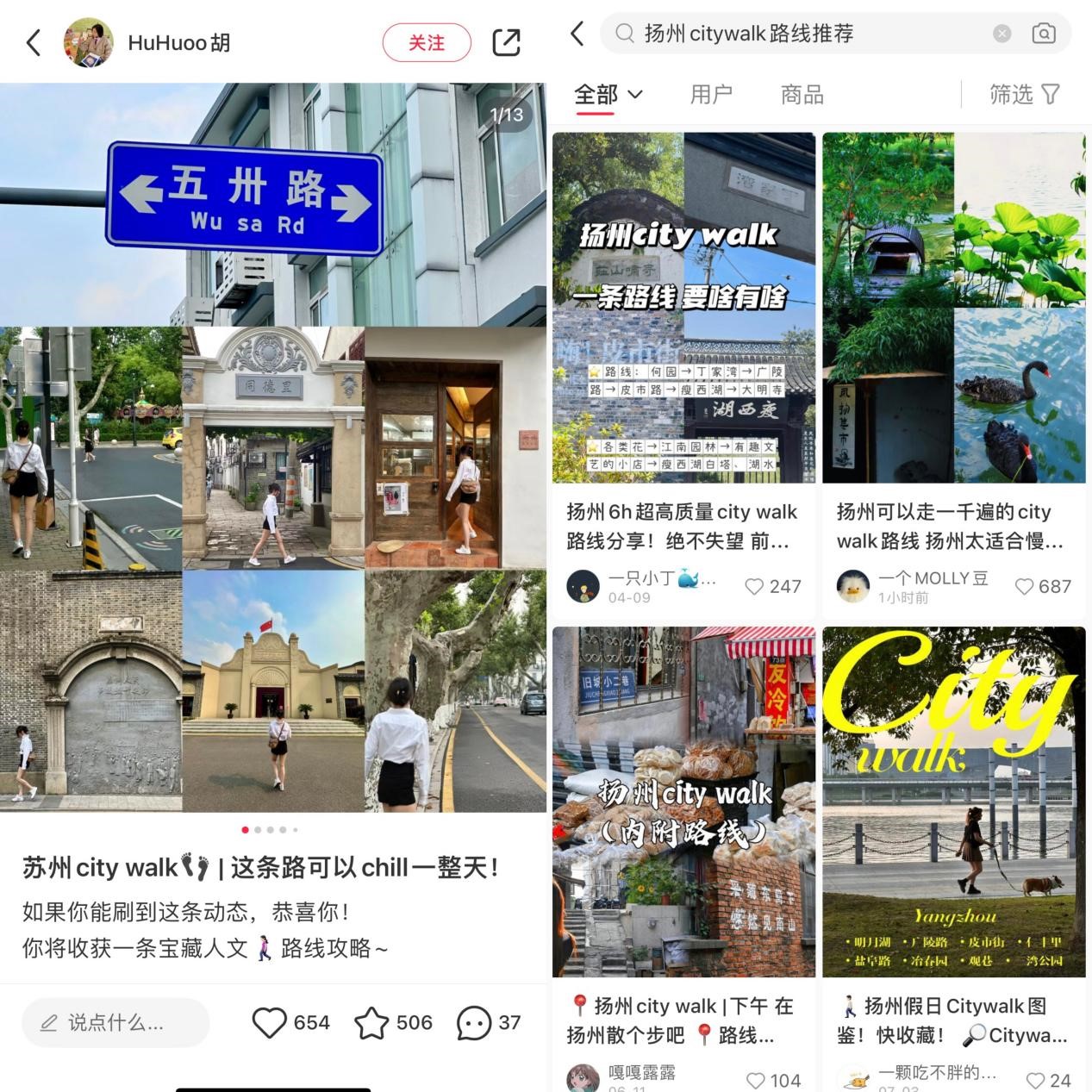Follow HuHuoo胡 with 关注 button
The image size is (1092, 1092).
tap(427, 42)
